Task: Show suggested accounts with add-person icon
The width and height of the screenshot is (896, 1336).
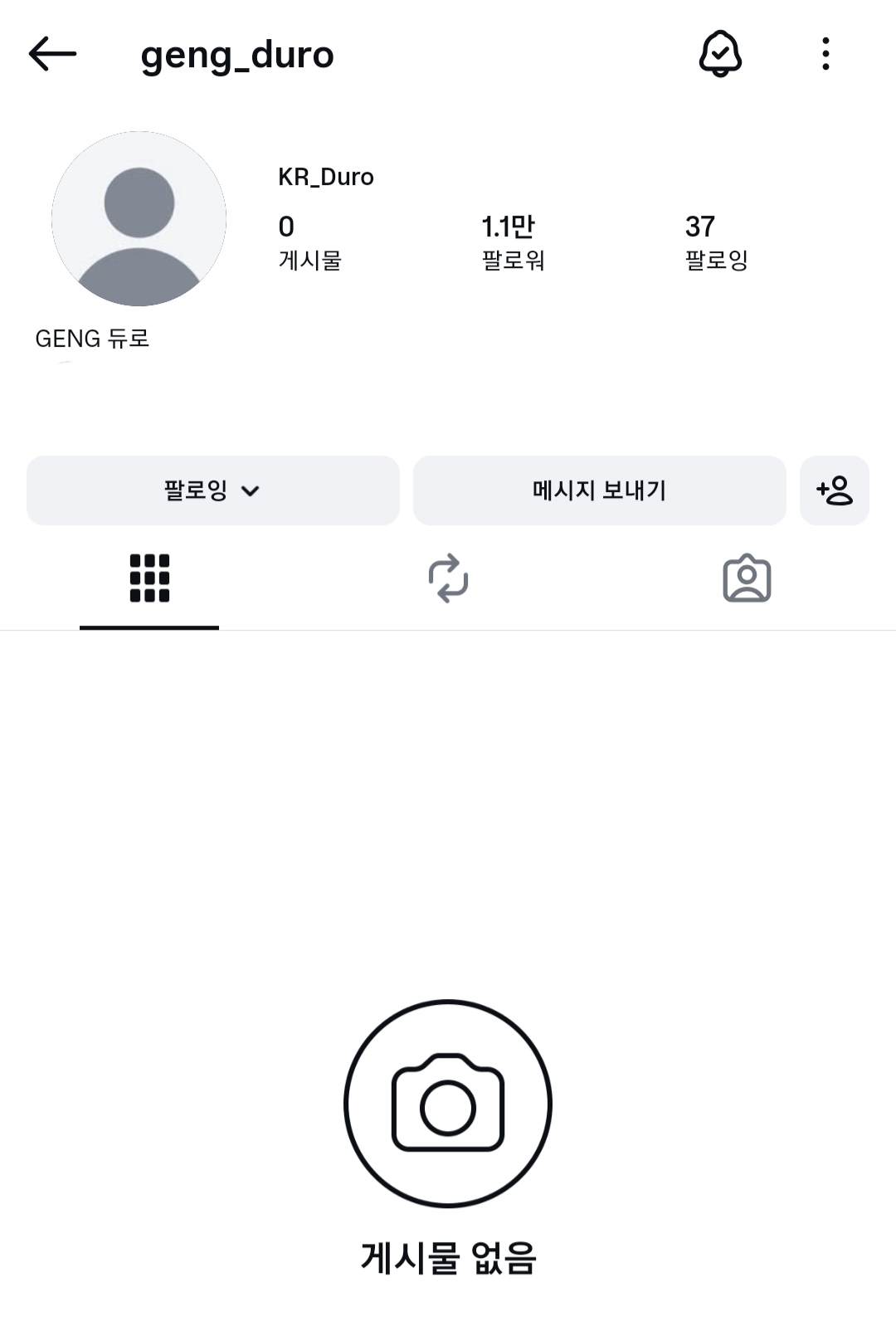Action: pos(834,490)
